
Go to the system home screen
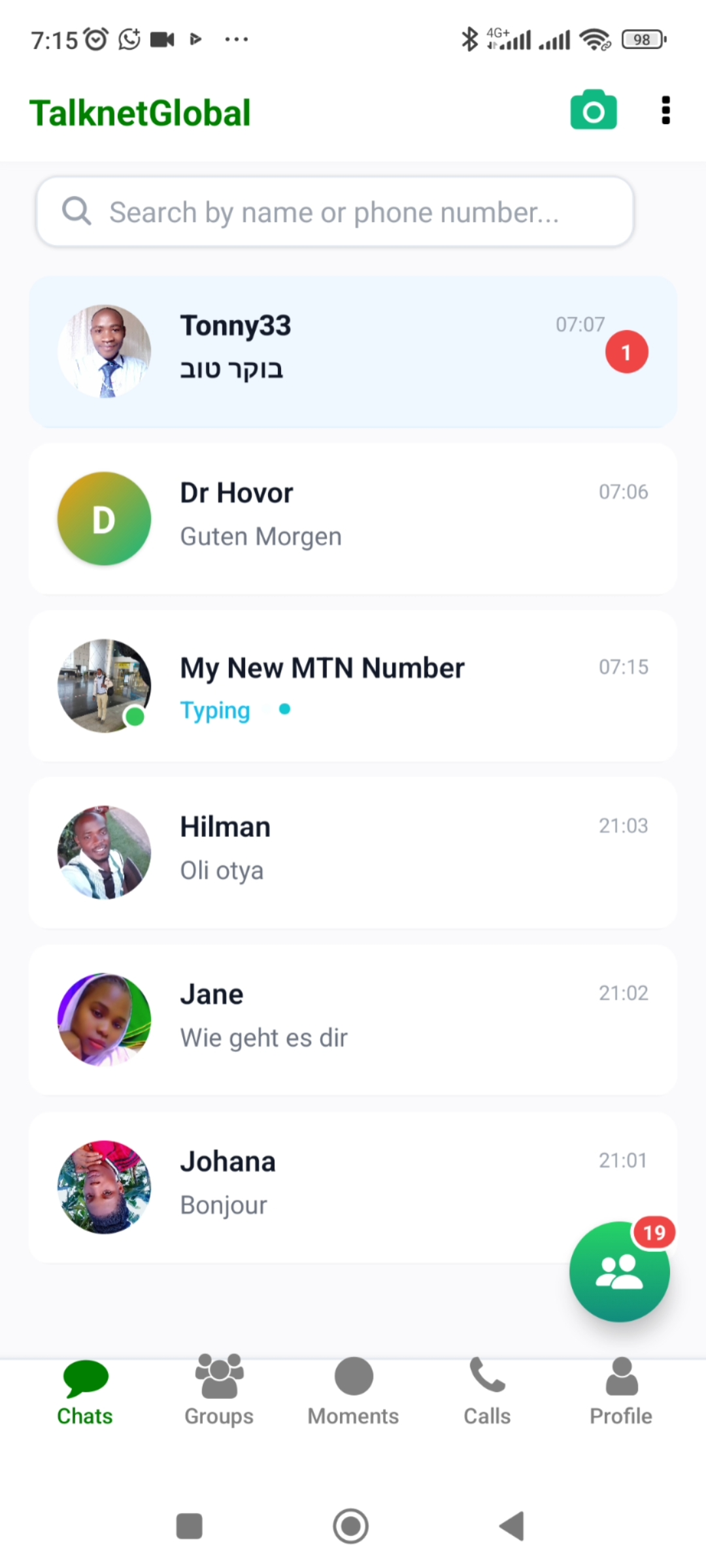[351, 1526]
